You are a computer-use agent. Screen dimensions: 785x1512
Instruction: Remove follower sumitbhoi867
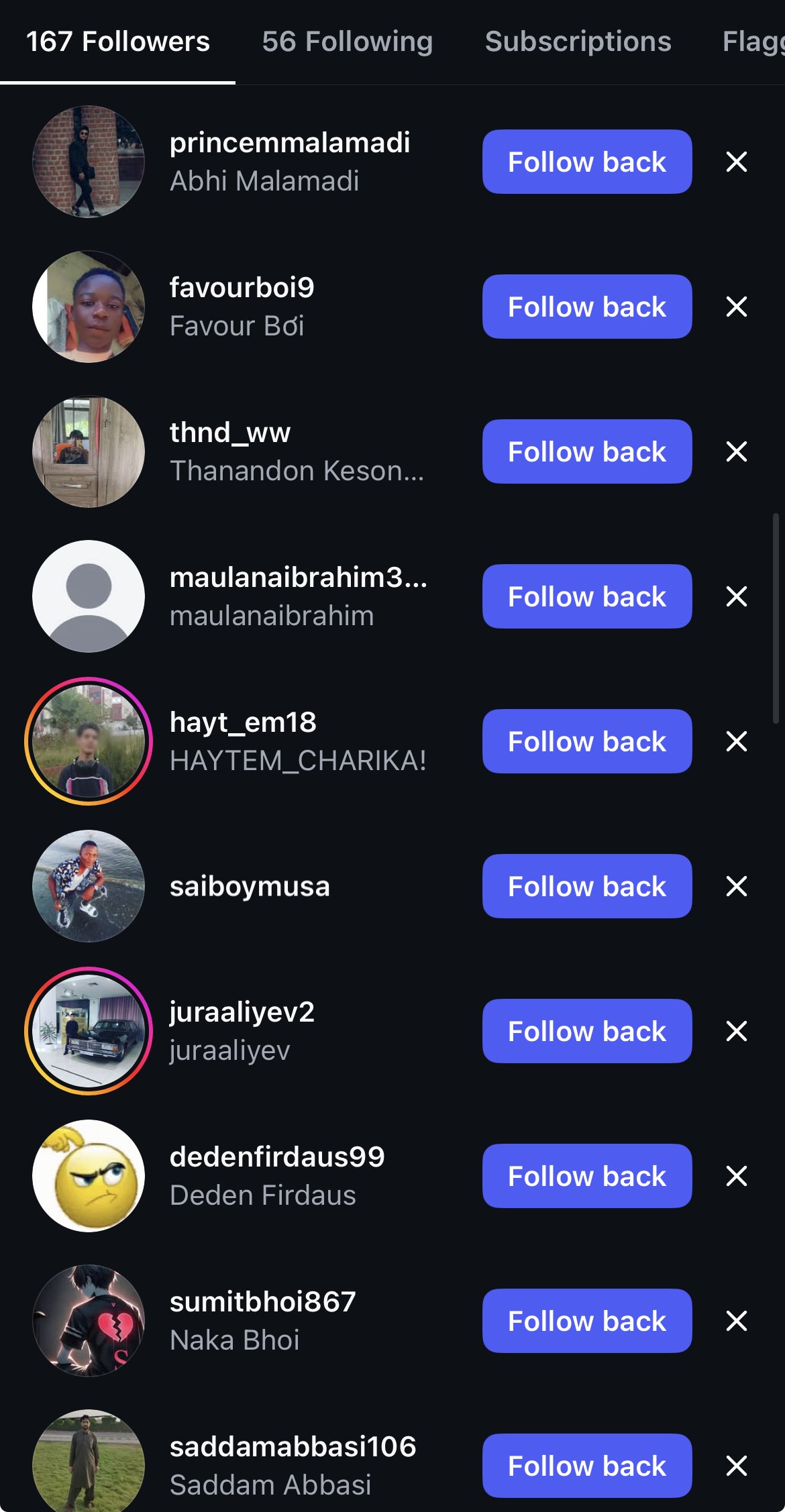tap(736, 1321)
